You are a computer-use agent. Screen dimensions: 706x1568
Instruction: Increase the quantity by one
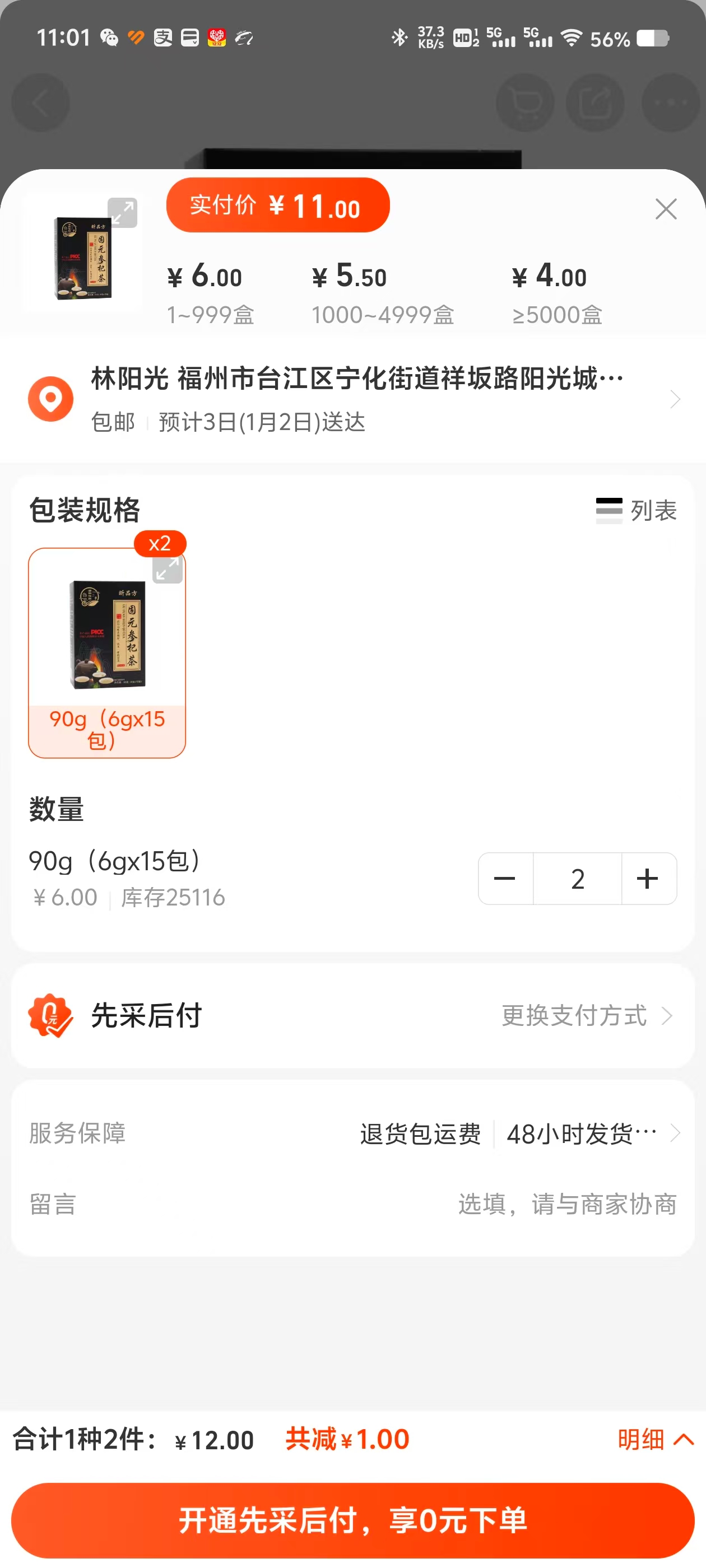coord(648,878)
